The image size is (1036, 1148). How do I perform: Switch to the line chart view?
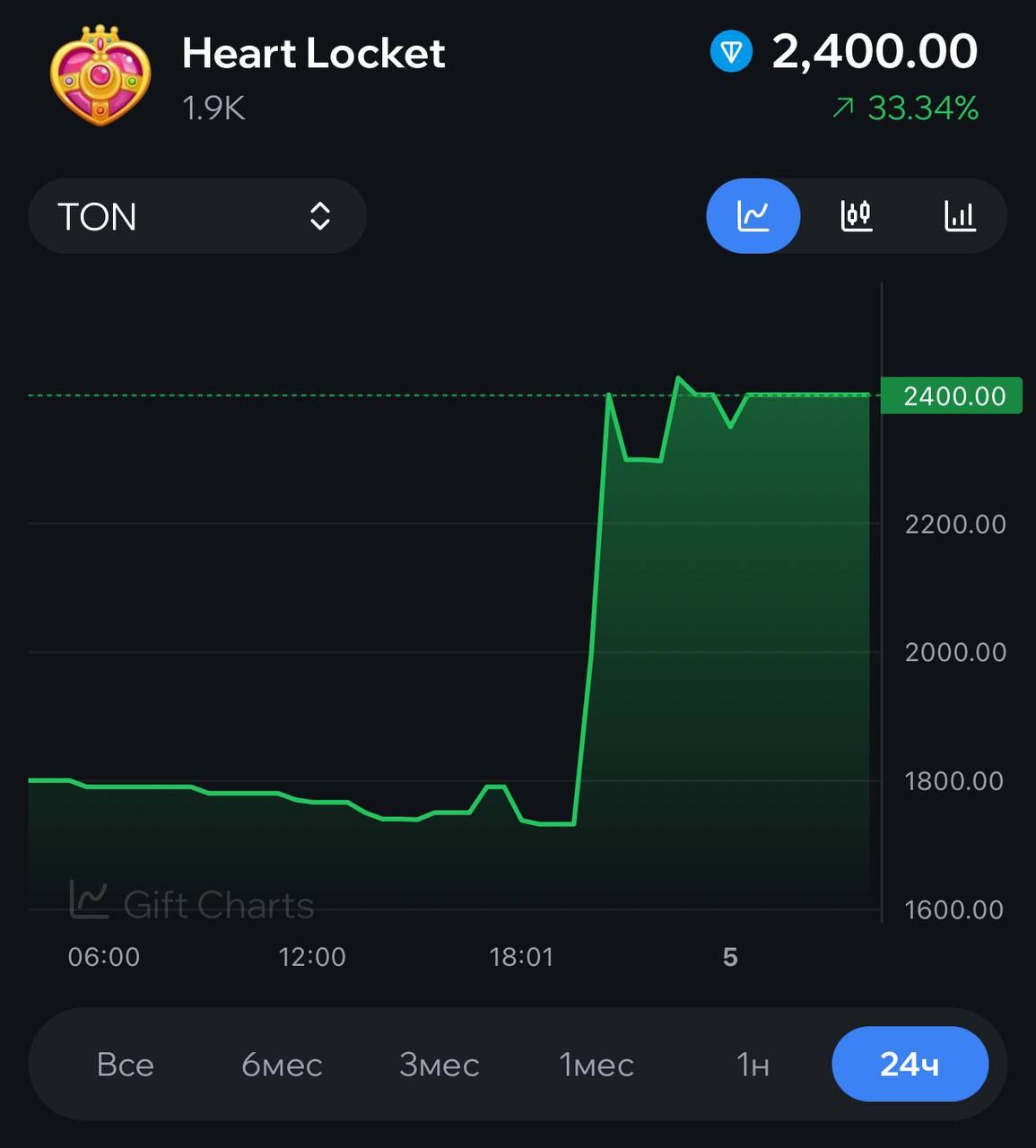click(x=753, y=216)
